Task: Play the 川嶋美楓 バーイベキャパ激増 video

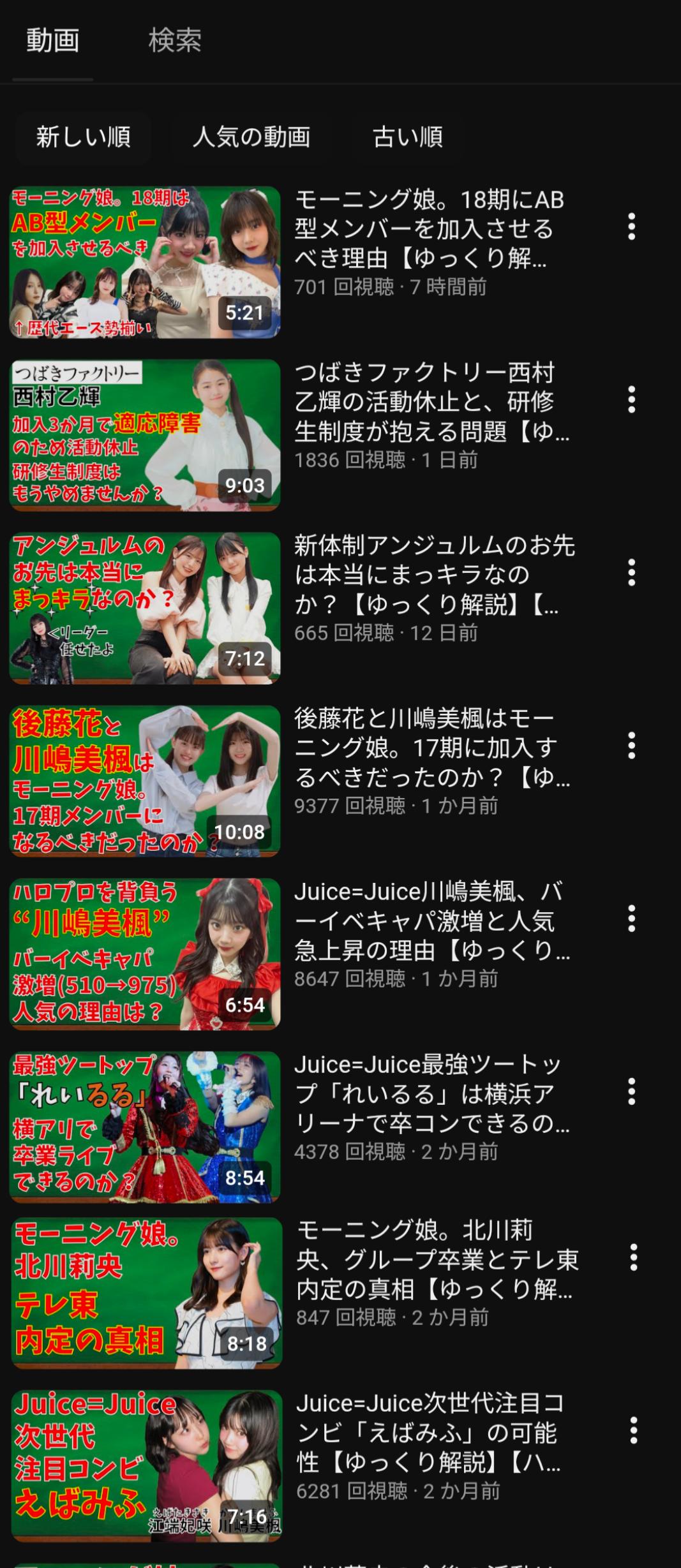Action: (x=145, y=954)
